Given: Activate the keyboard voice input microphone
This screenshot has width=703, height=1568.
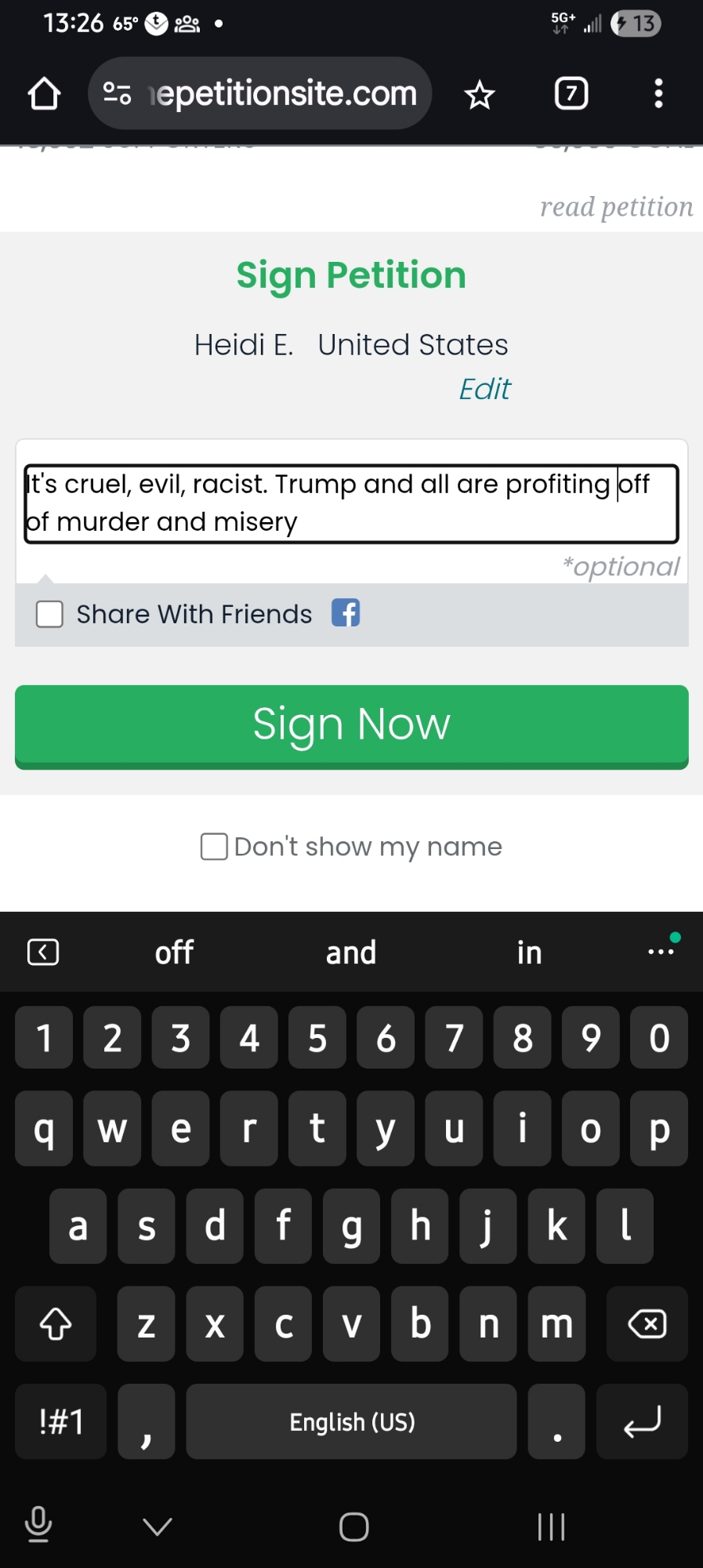Looking at the screenshot, I should [x=38, y=1525].
